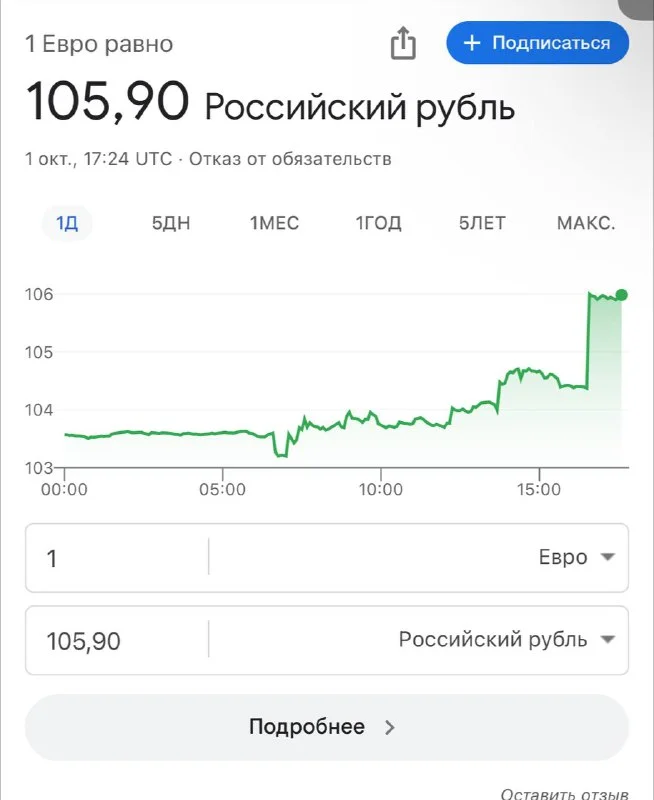
Task: Switch to the МАКС. chart range
Action: pos(585,223)
